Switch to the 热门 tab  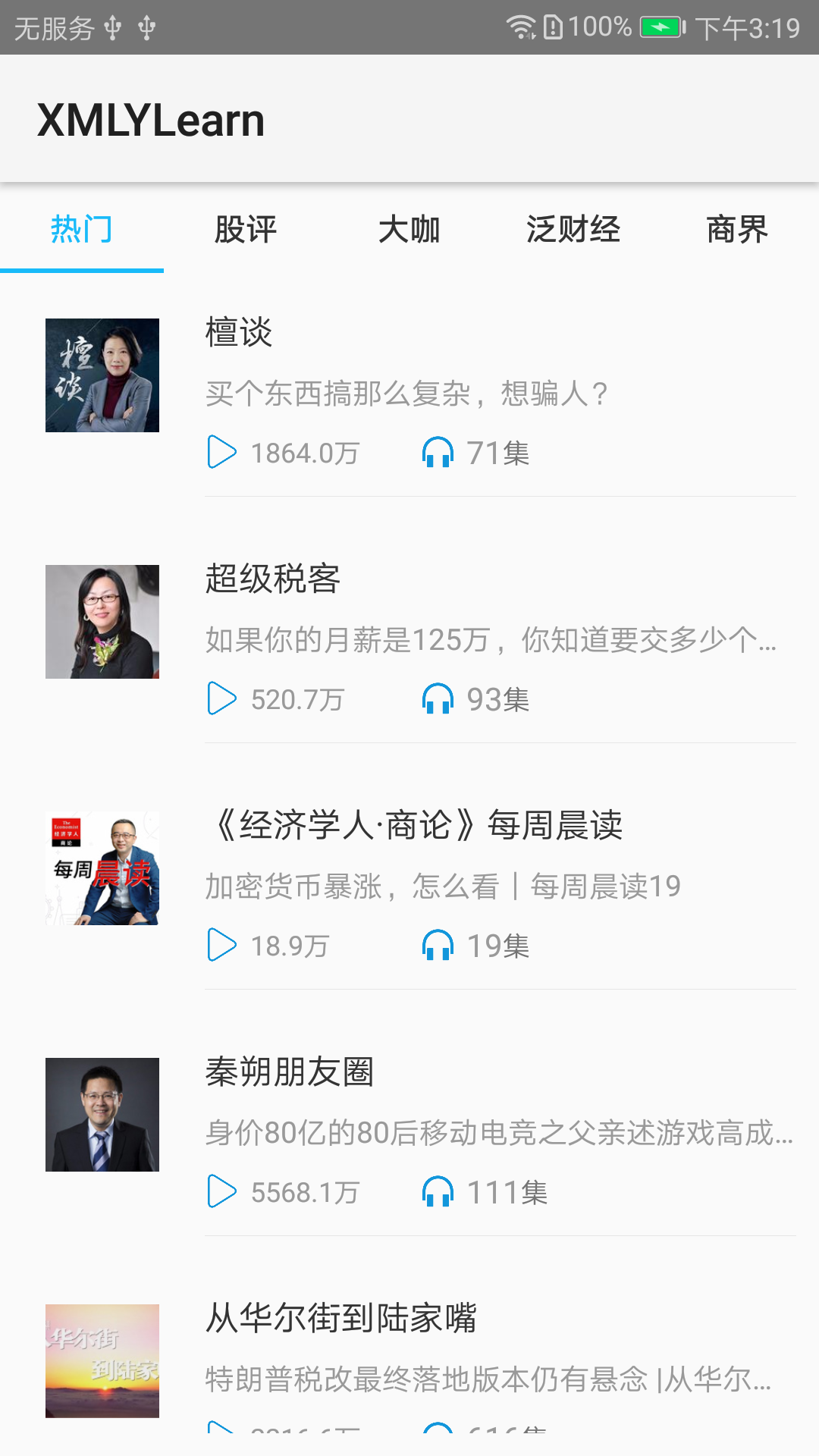[81, 229]
